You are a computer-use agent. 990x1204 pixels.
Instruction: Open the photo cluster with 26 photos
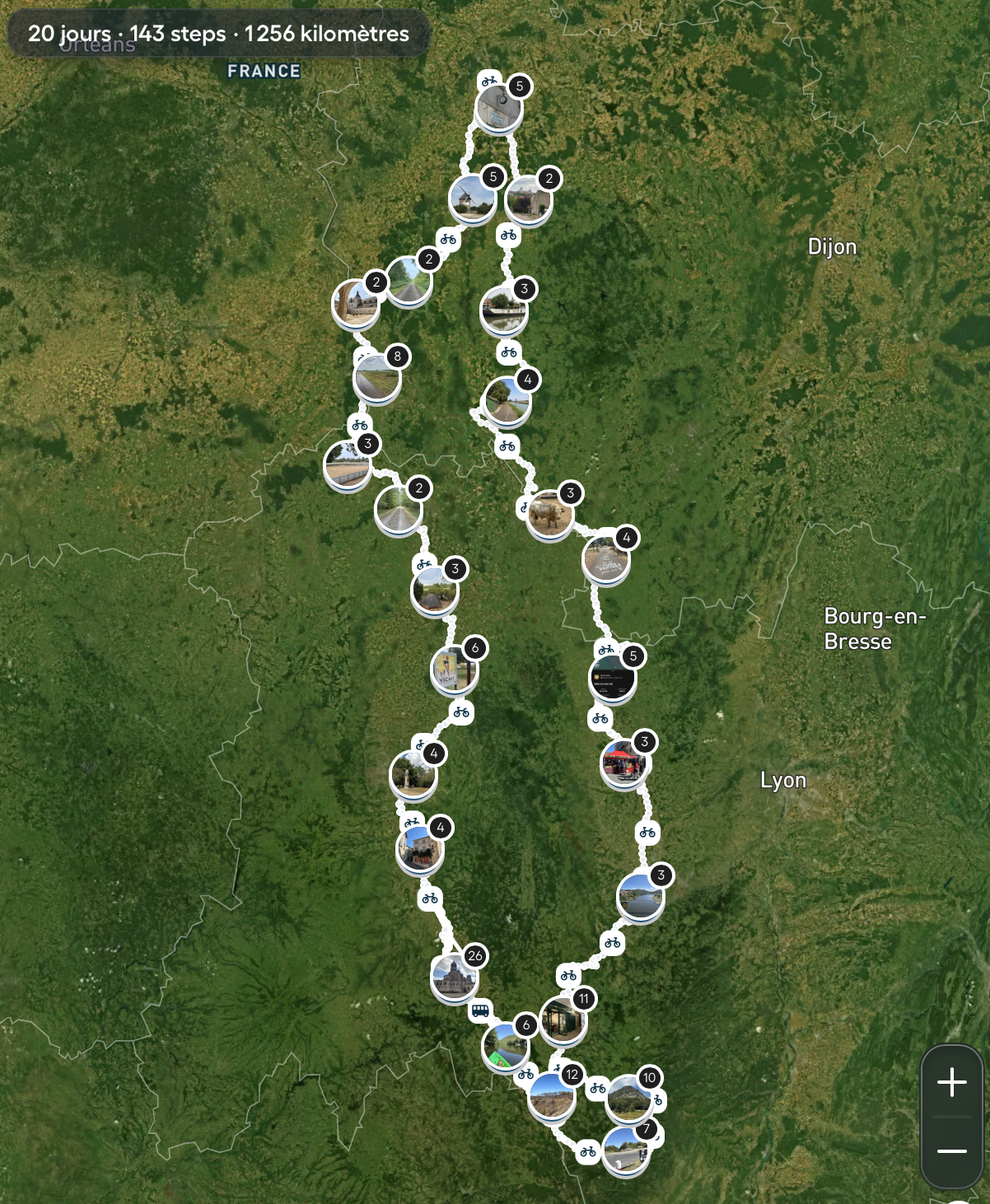click(x=455, y=978)
